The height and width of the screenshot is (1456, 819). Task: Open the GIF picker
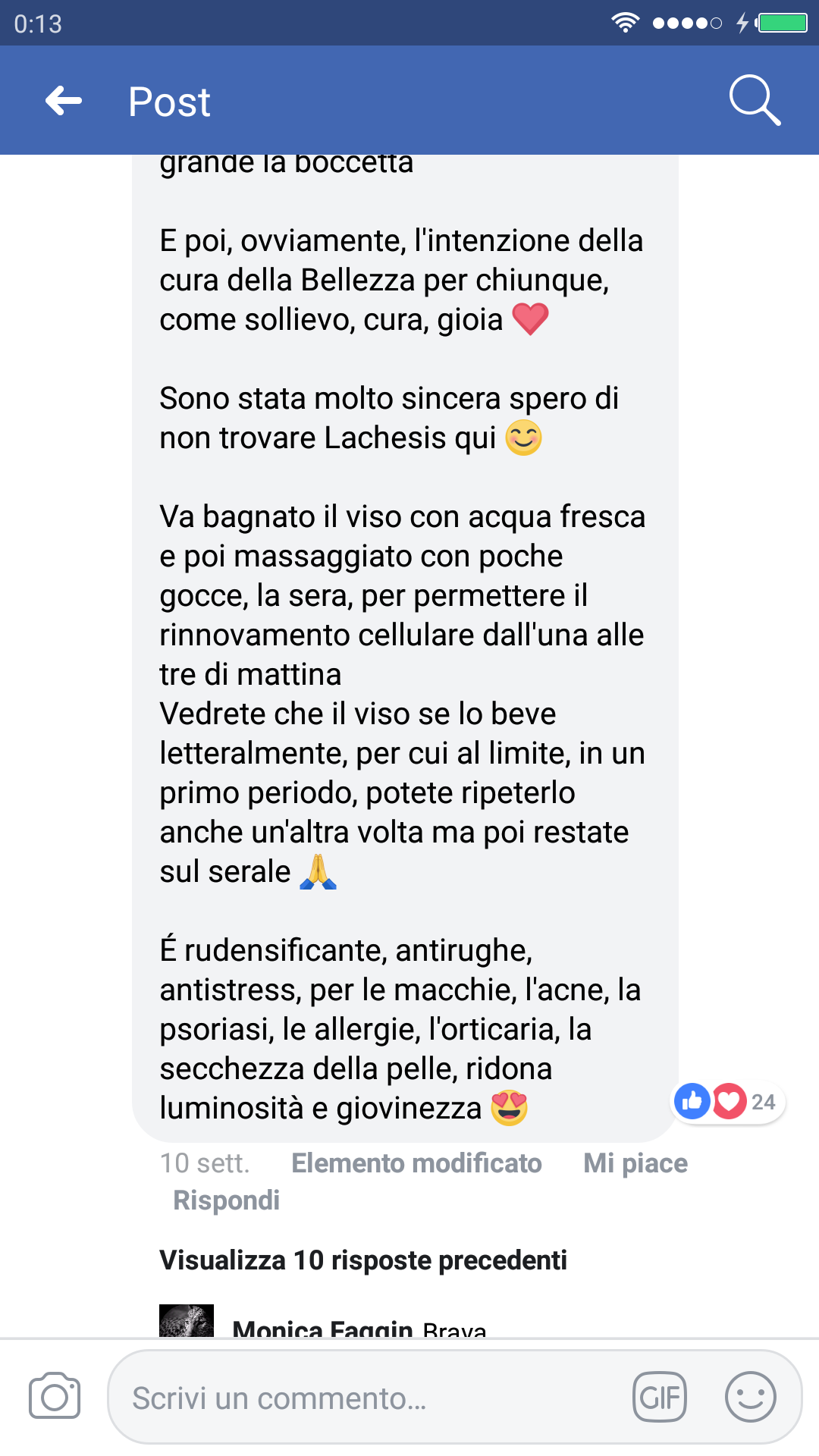click(660, 1397)
